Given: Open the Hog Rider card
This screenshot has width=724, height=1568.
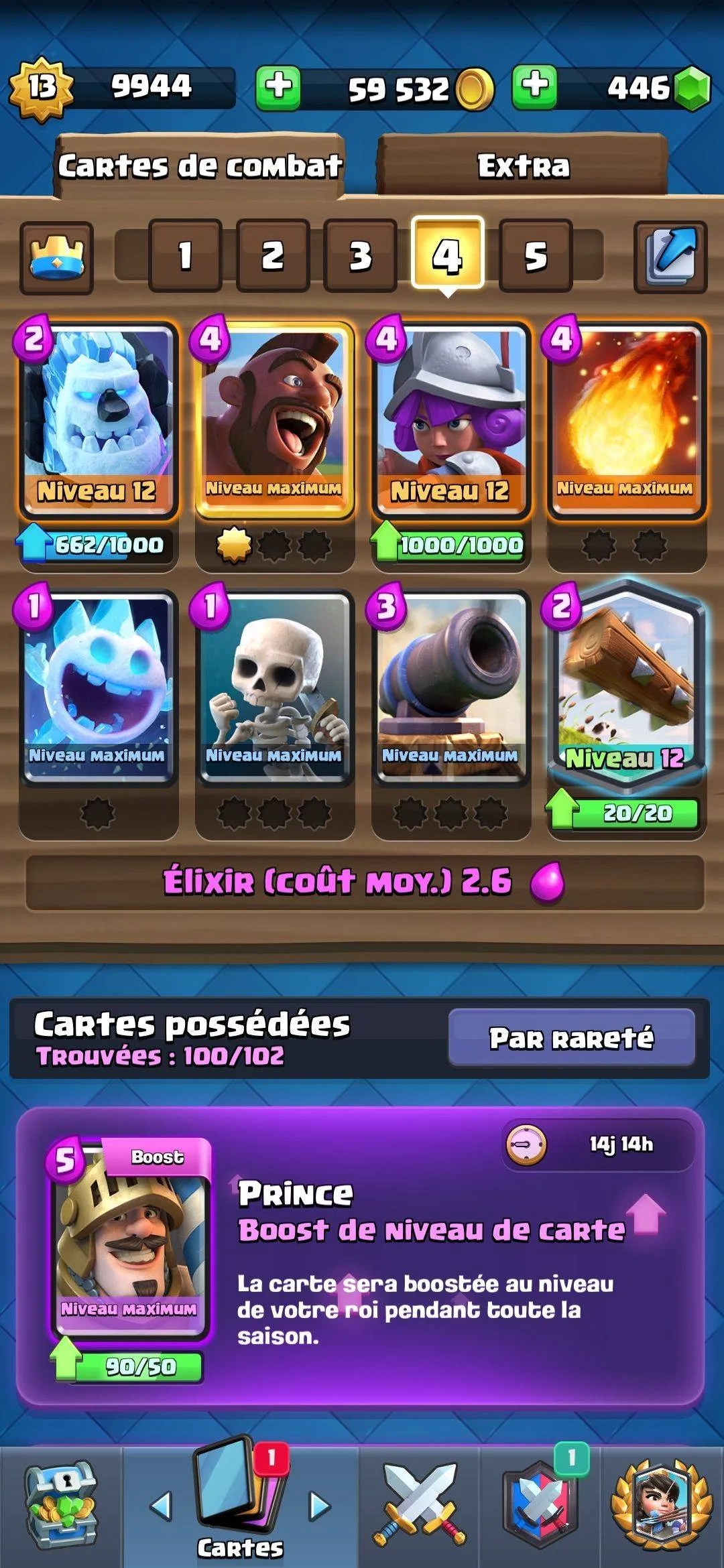Looking at the screenshot, I should point(274,419).
